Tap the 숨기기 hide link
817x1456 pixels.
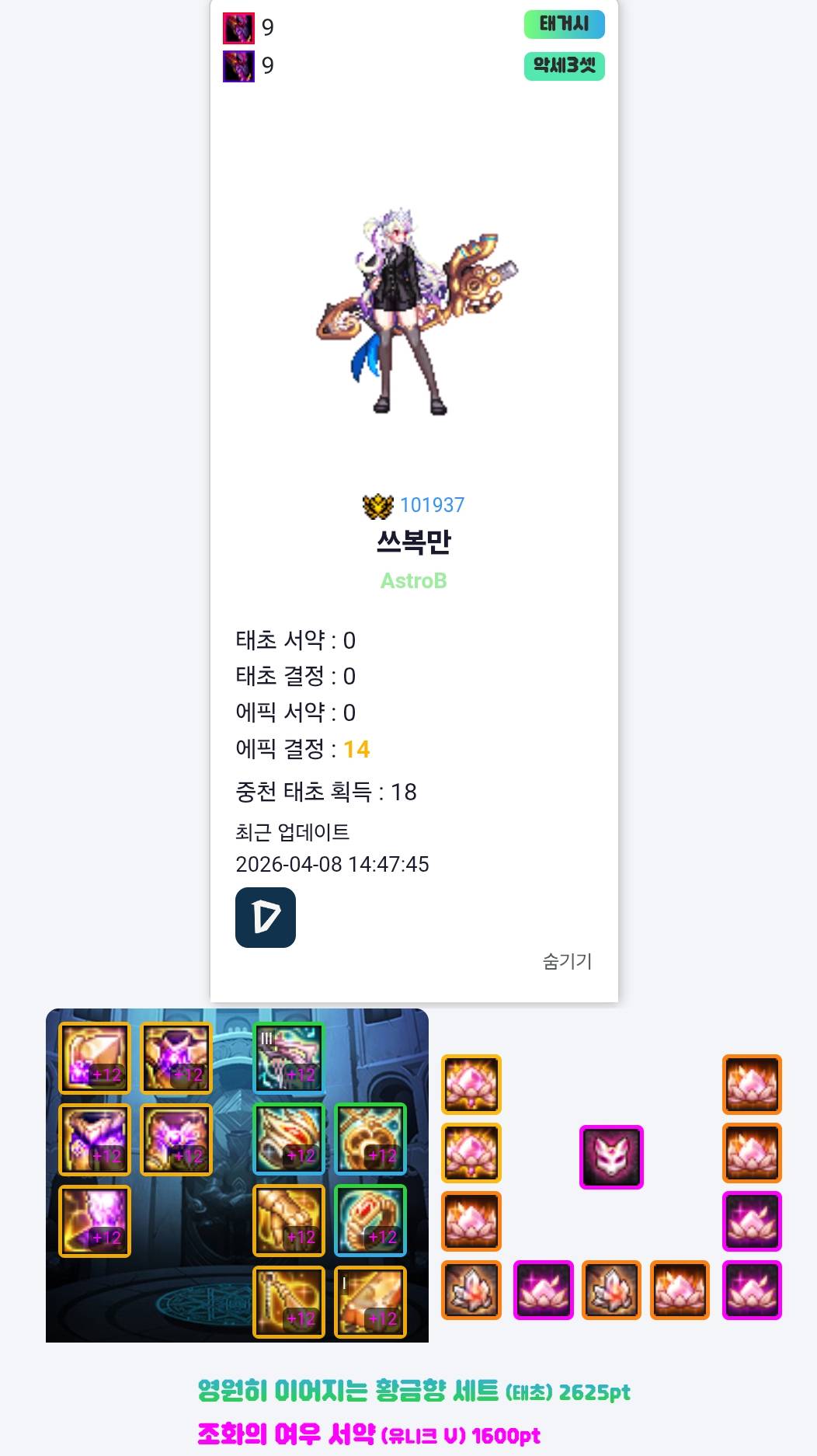coord(567,961)
